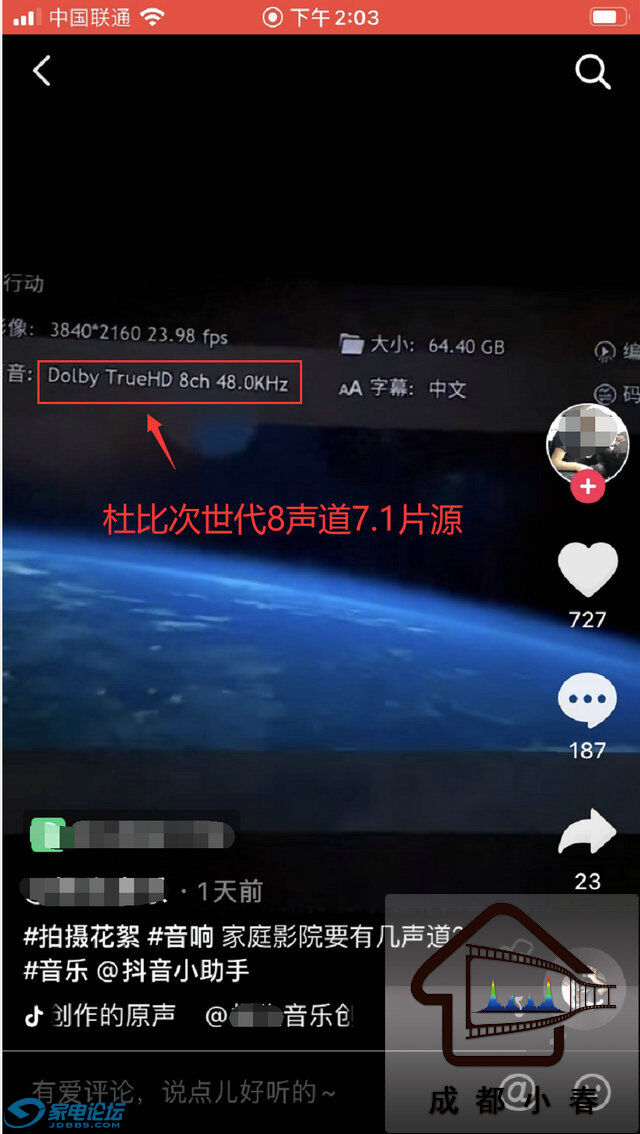
Task: Like this video with the heart
Action: point(587,570)
